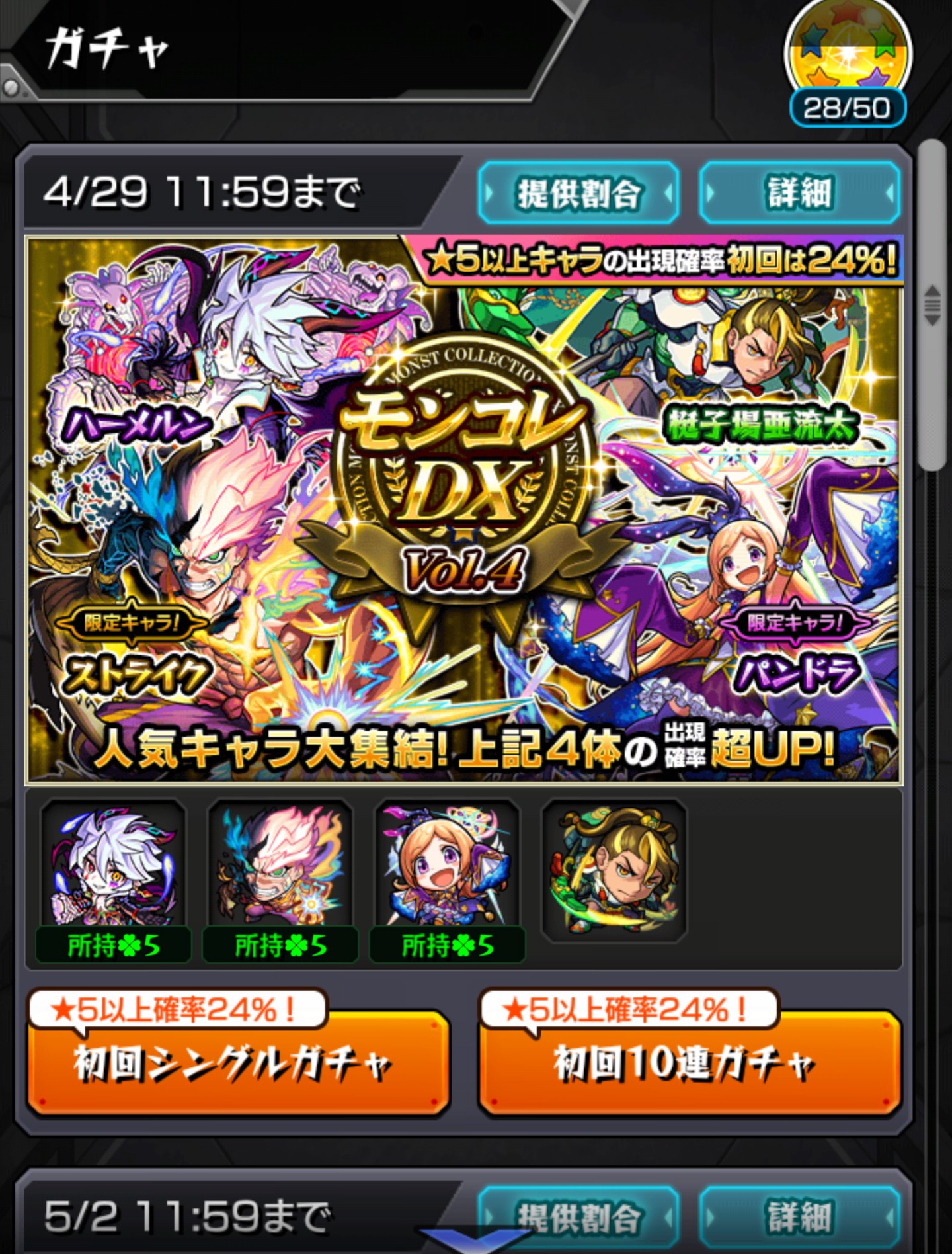Tap the 初回10連ガチャ button
This screenshot has width=952, height=1254.
[x=689, y=1063]
